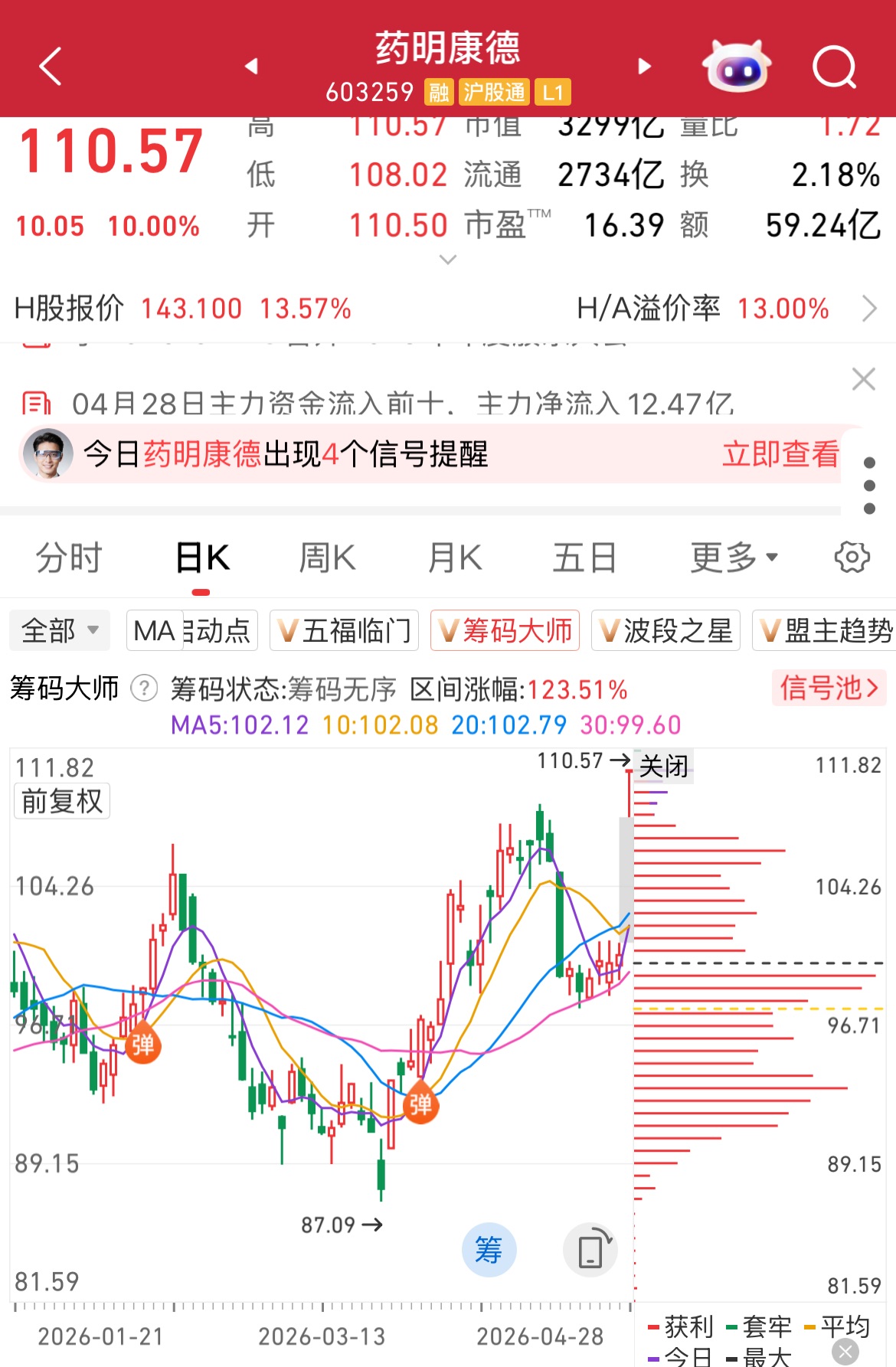This screenshot has width=896, height=1367.
Task: Go back using the header arrow
Action: point(51,67)
